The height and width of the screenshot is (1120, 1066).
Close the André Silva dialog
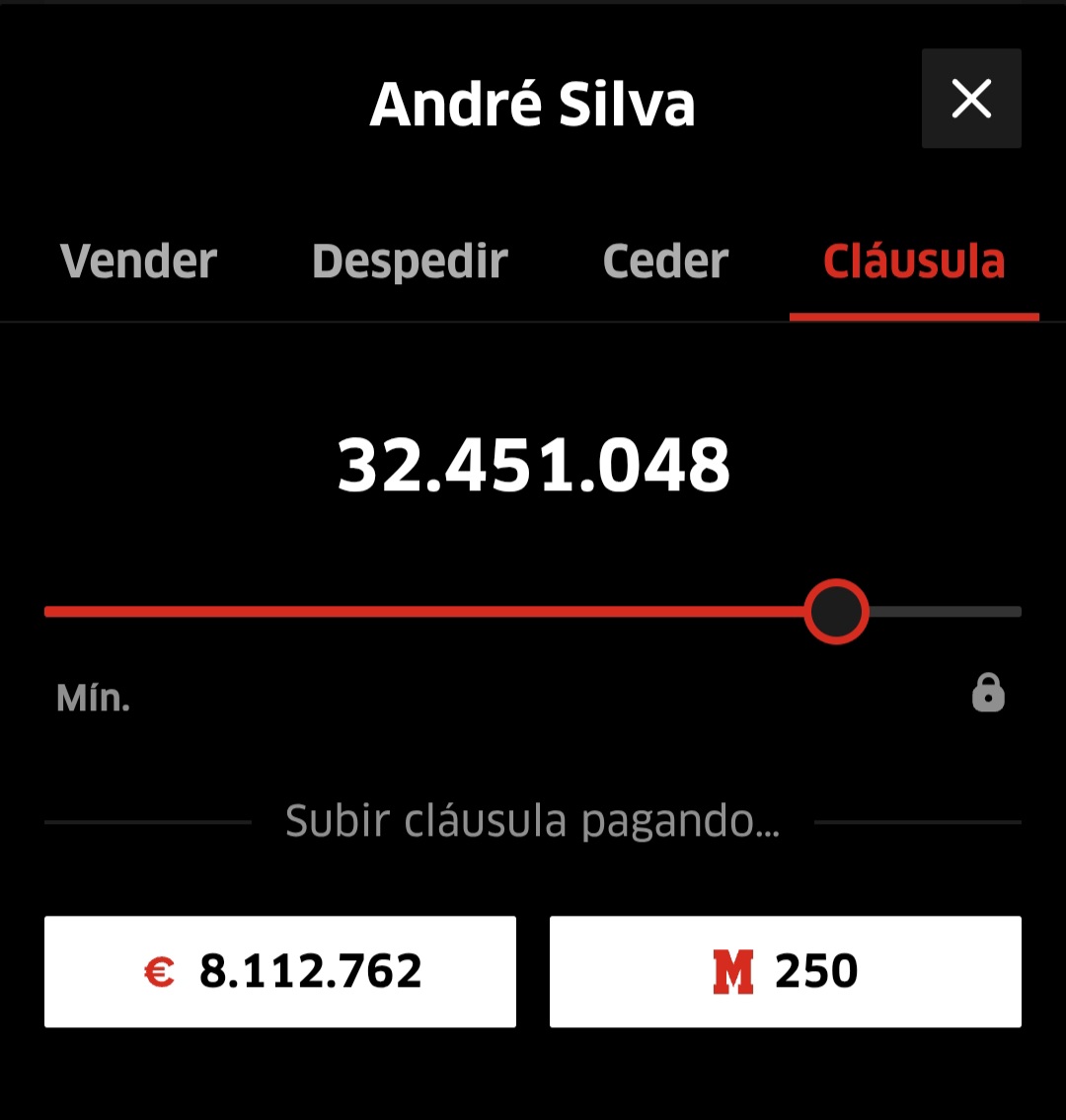click(x=971, y=100)
